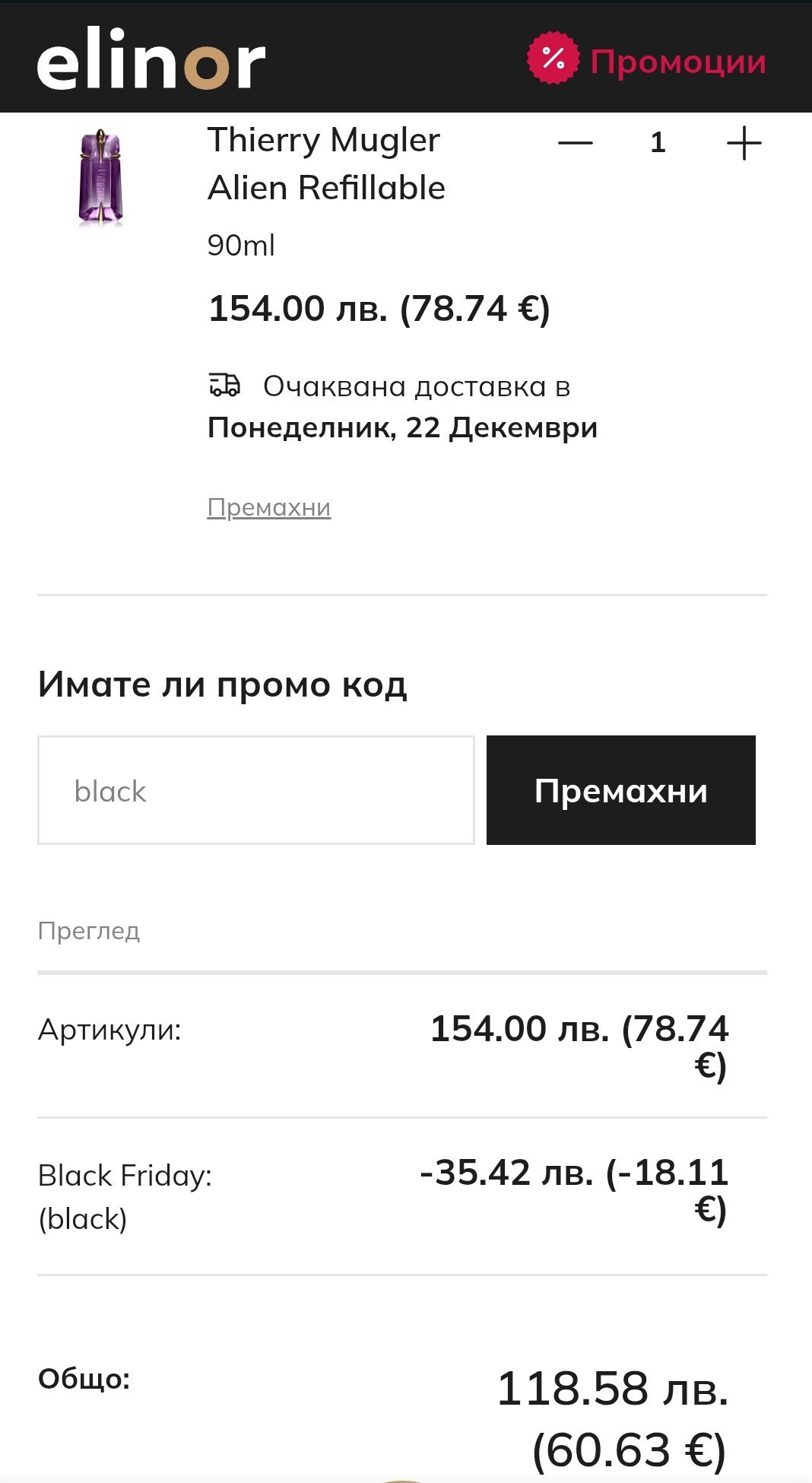Open Thierry Mugler Alien Refillable product title
Image resolution: width=812 pixels, height=1483 pixels.
pyautogui.click(x=326, y=164)
